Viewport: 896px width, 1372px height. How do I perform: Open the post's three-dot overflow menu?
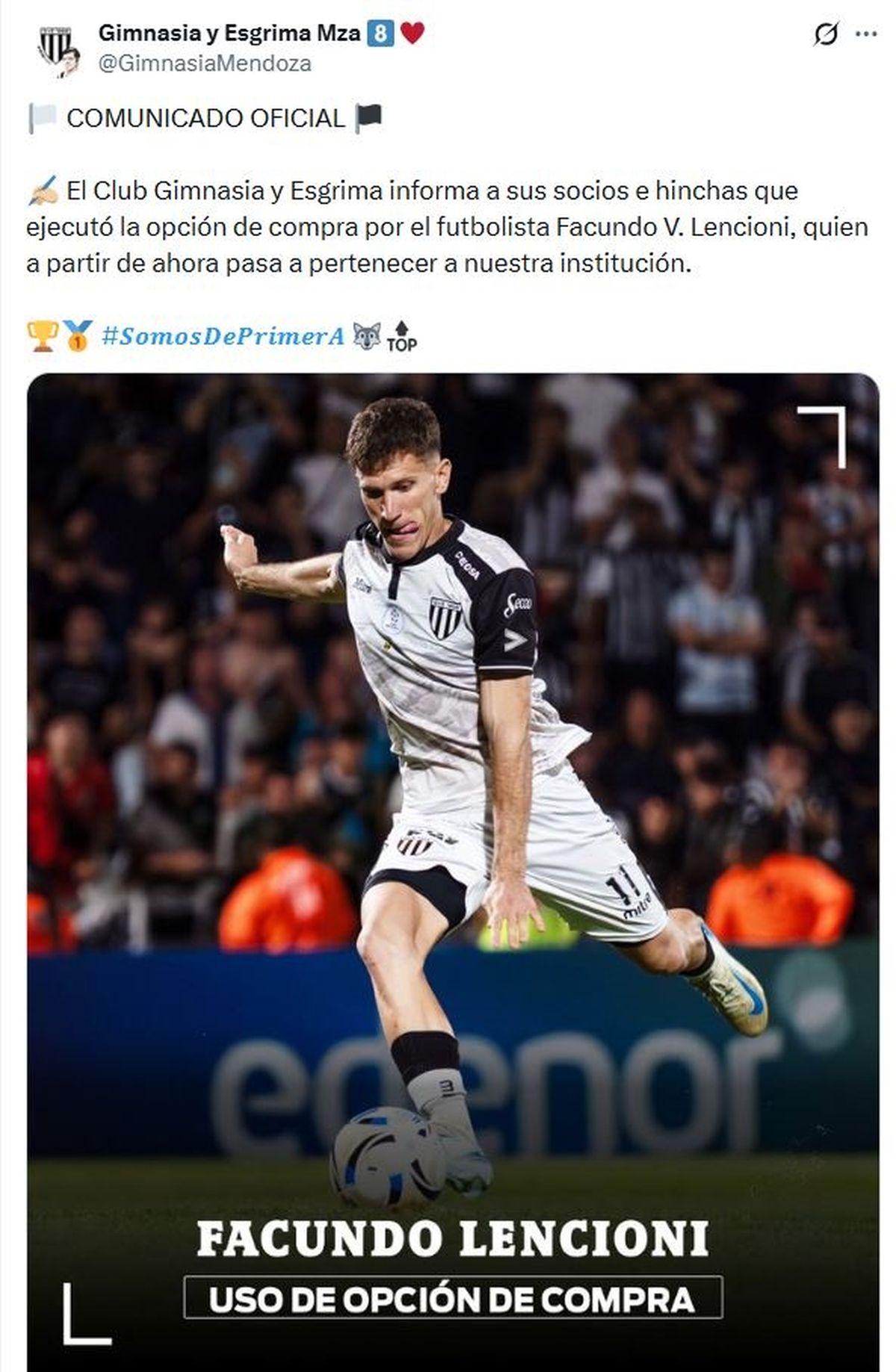tap(866, 34)
